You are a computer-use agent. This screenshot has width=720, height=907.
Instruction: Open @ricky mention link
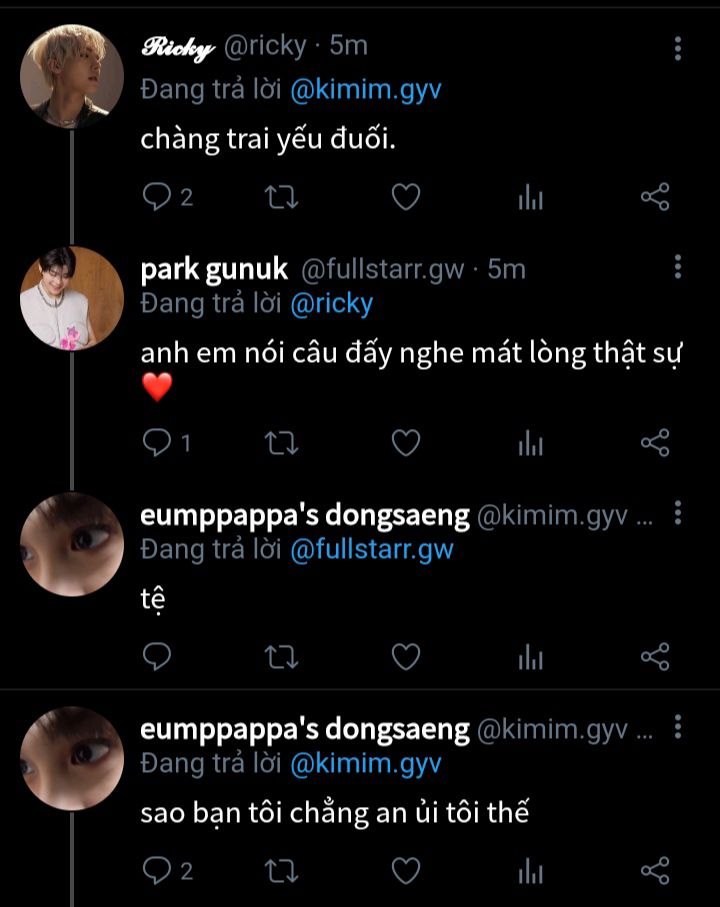tap(331, 303)
